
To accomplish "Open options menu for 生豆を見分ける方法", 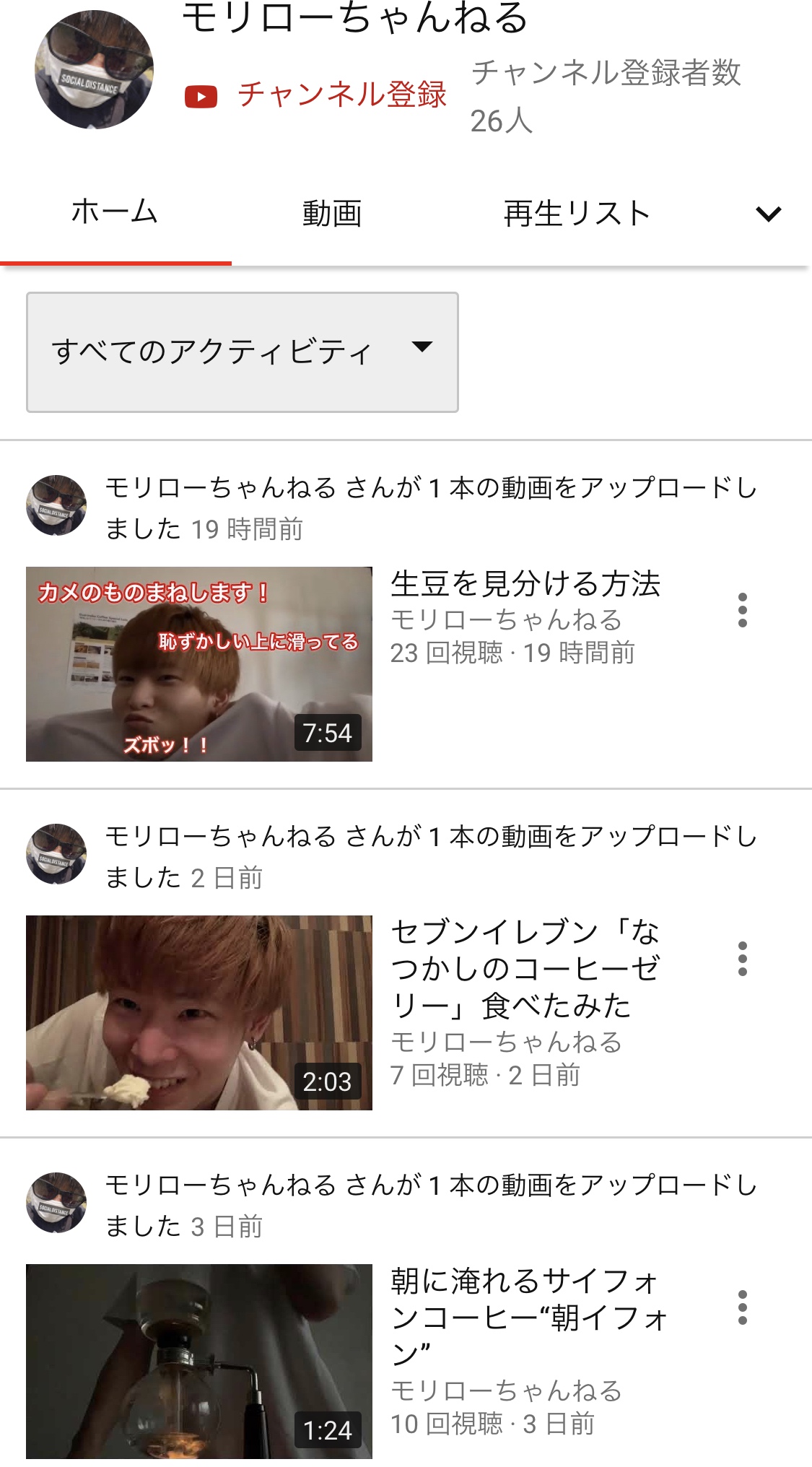I will (x=743, y=611).
